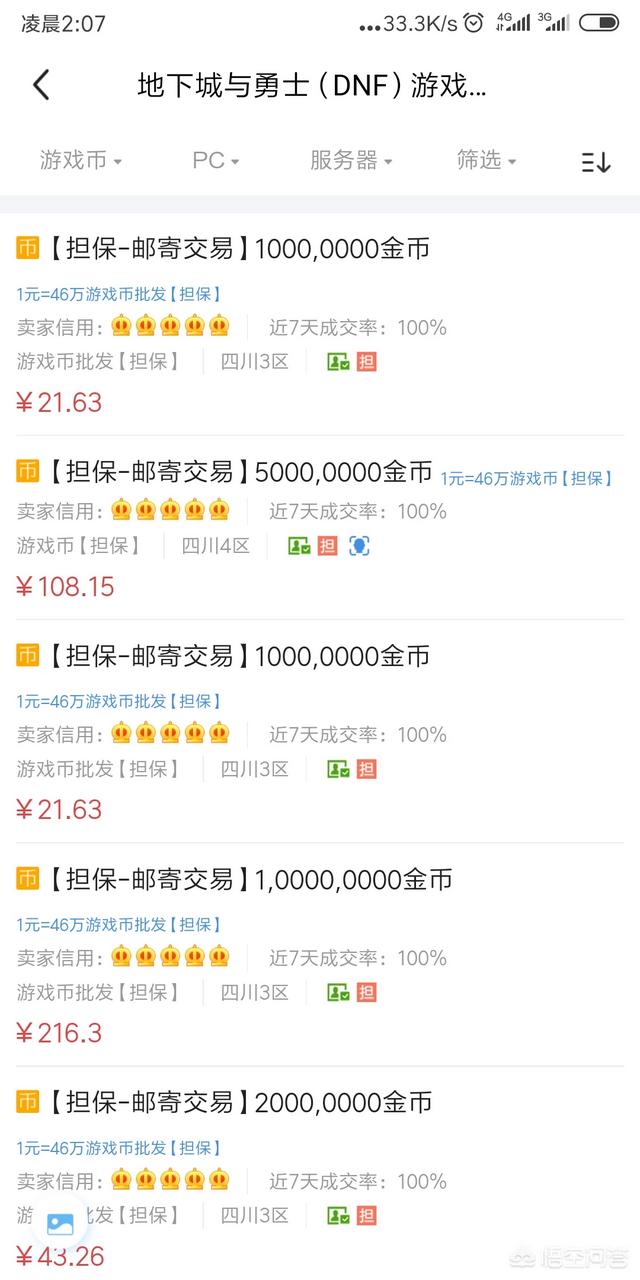Image resolution: width=640 pixels, height=1280 pixels.
Task: Go back from the DNF game listing
Action: [x=41, y=86]
